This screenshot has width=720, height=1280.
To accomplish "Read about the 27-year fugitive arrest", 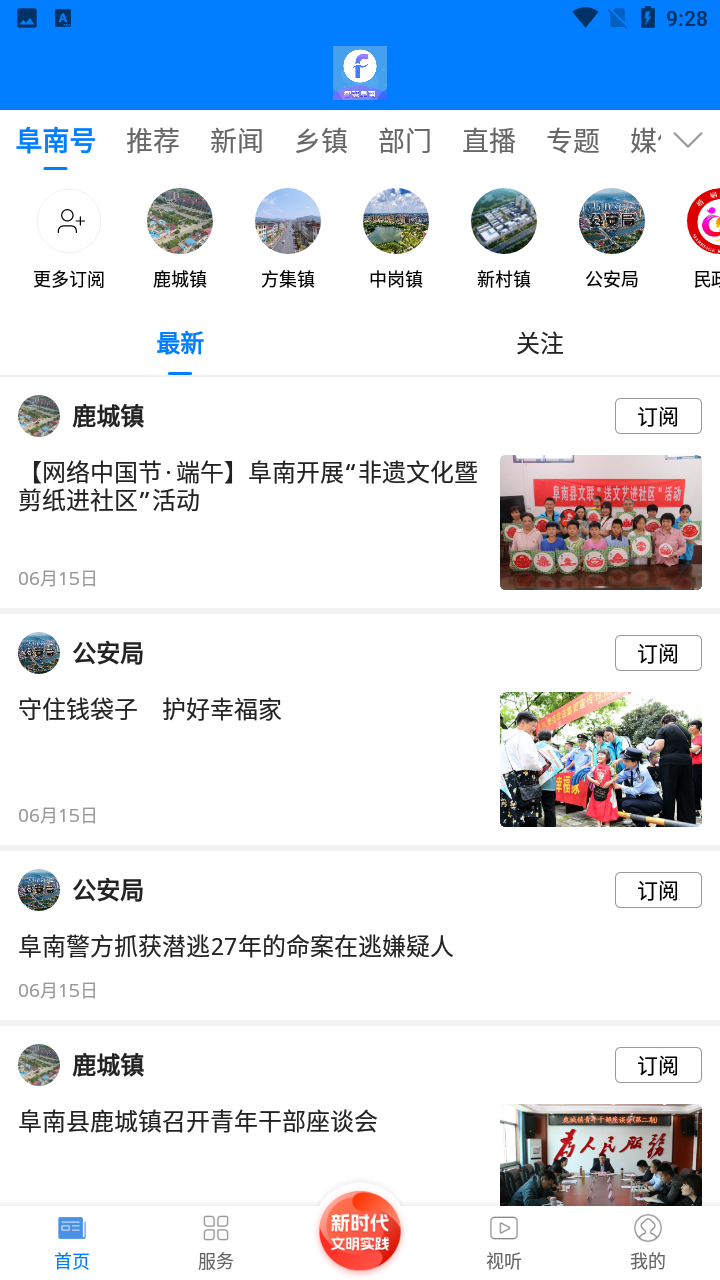I will point(236,946).
